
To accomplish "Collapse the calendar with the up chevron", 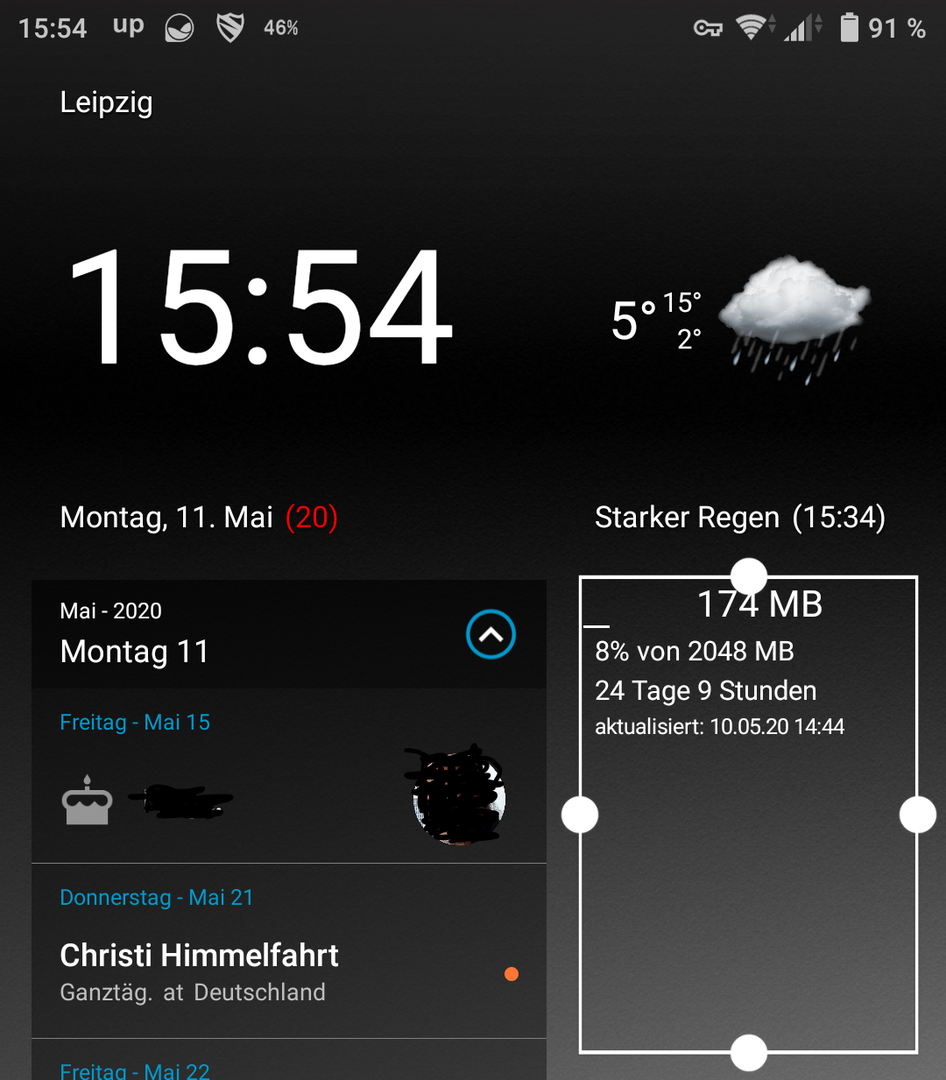I will [x=491, y=634].
